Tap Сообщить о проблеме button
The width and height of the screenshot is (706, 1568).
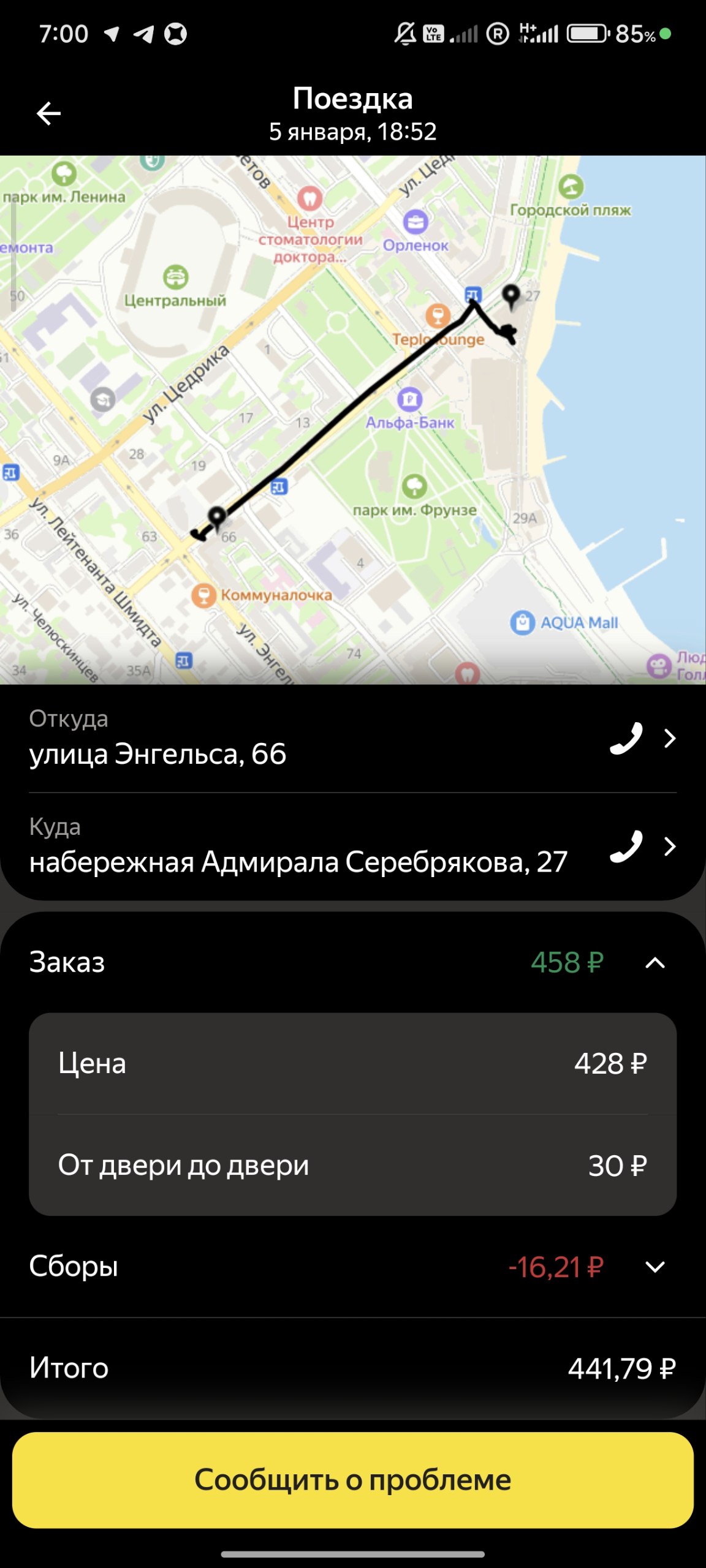coord(353,1480)
